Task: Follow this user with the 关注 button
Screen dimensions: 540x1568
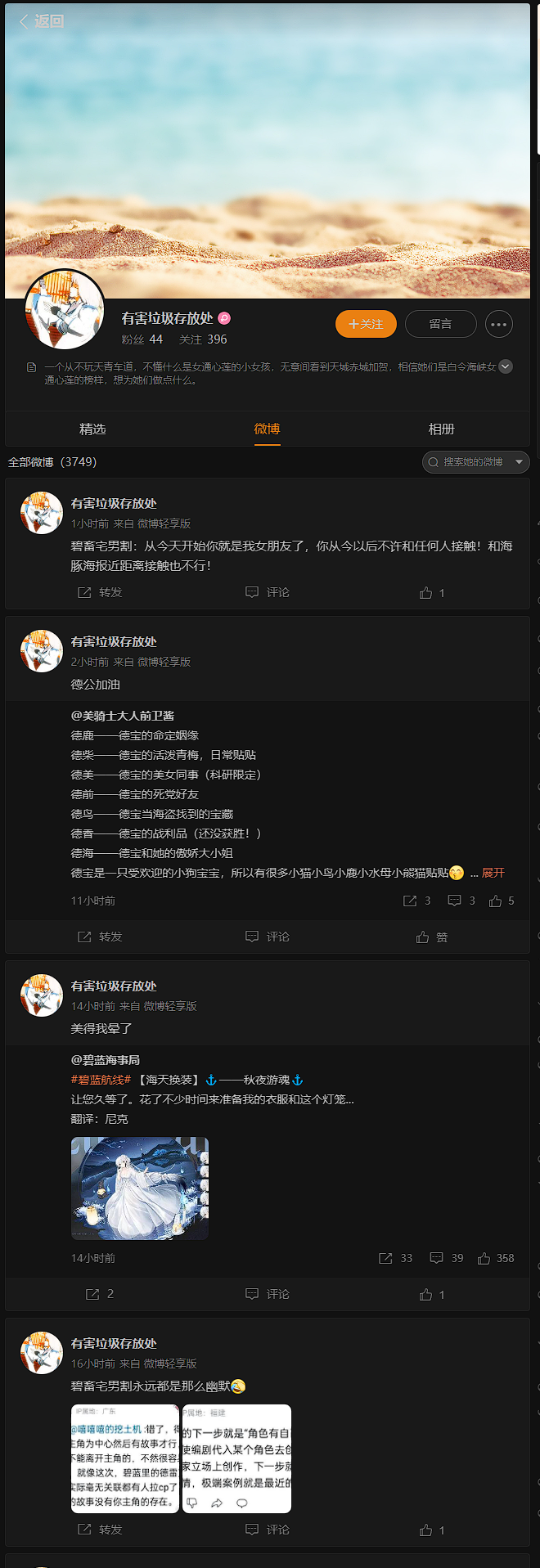Action: 366,324
